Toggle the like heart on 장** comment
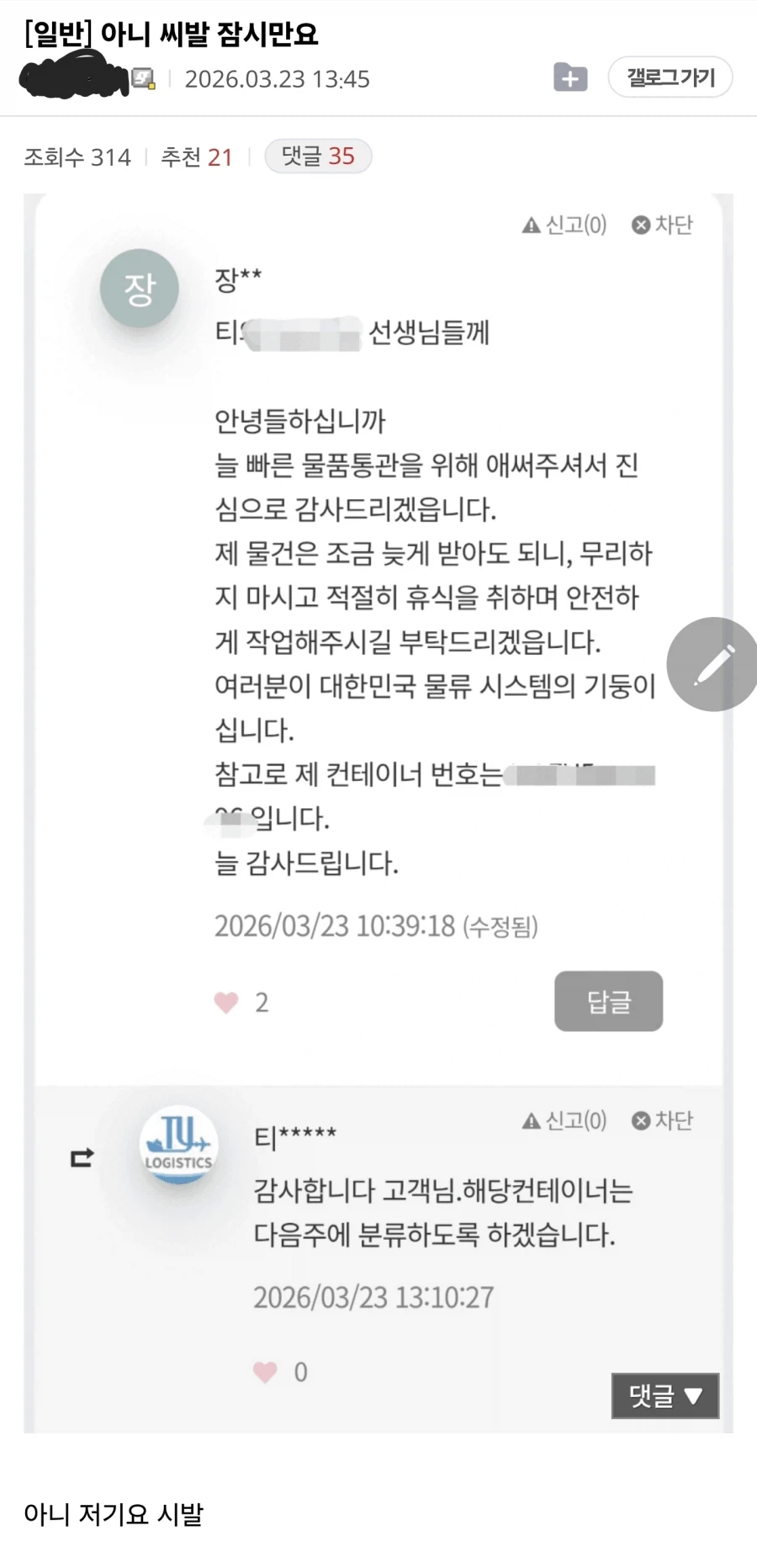Image resolution: width=757 pixels, height=1568 pixels. 226,1002
